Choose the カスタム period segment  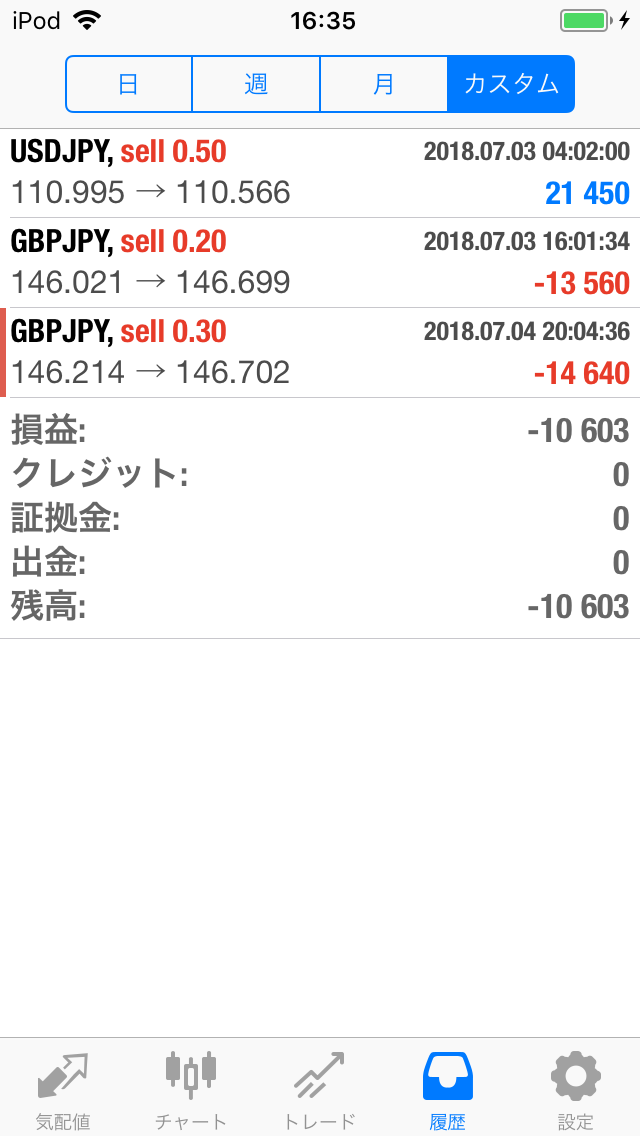pos(511,84)
